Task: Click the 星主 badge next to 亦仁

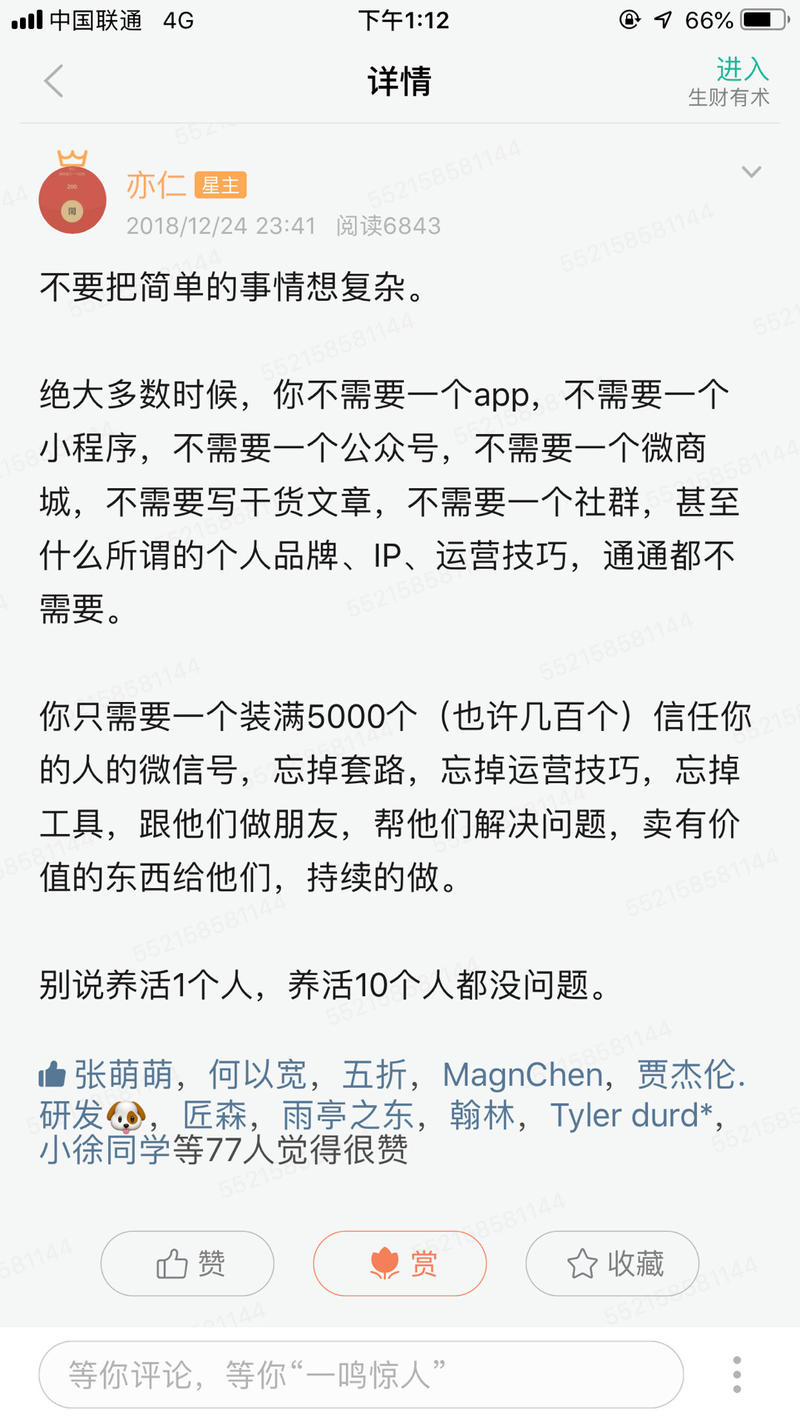Action: [x=222, y=185]
